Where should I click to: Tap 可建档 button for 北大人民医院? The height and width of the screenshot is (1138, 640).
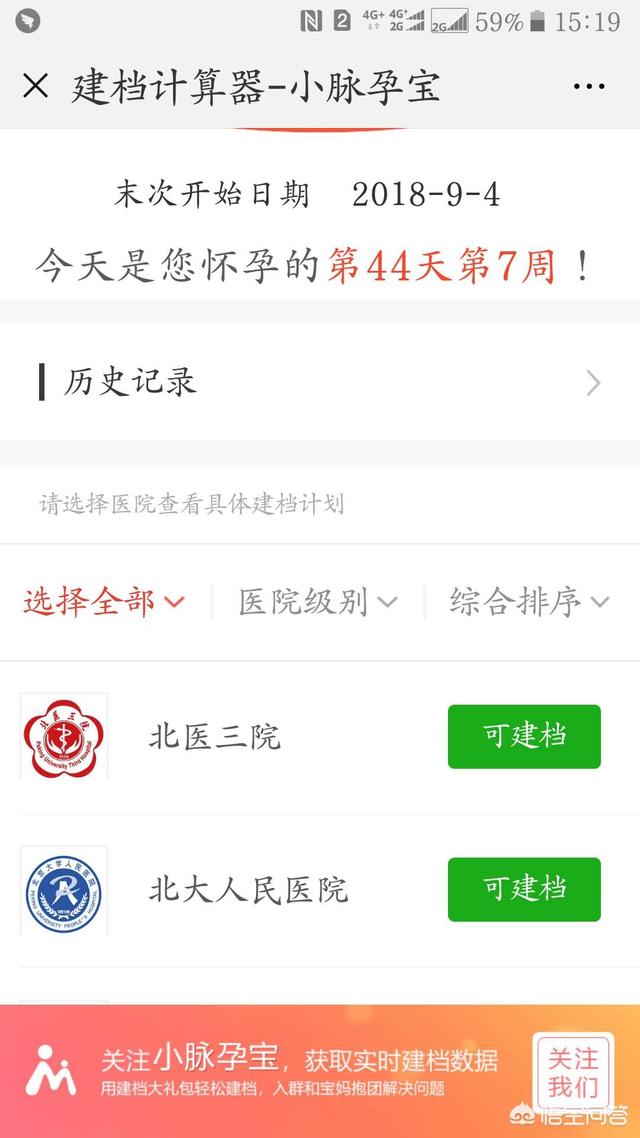tap(524, 889)
